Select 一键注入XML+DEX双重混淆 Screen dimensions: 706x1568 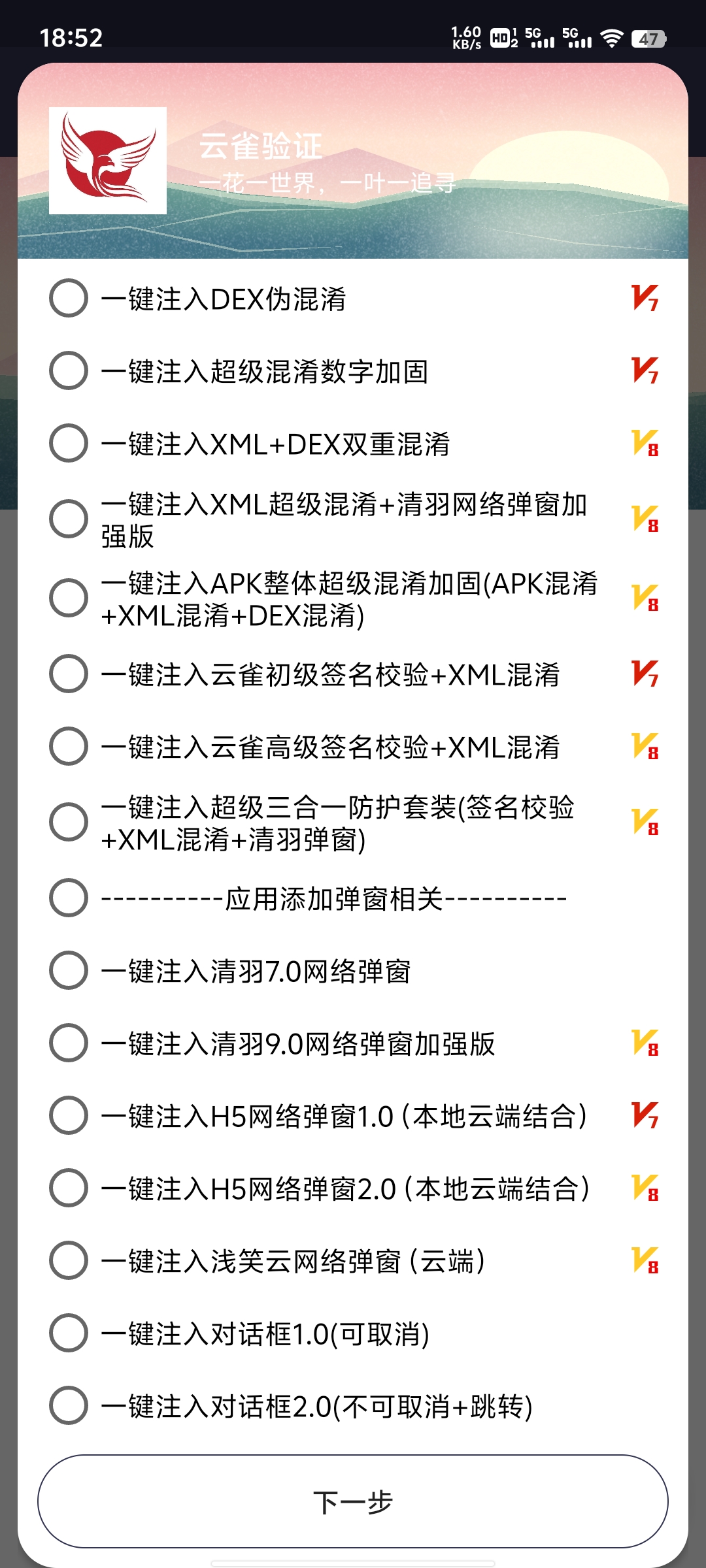69,444
